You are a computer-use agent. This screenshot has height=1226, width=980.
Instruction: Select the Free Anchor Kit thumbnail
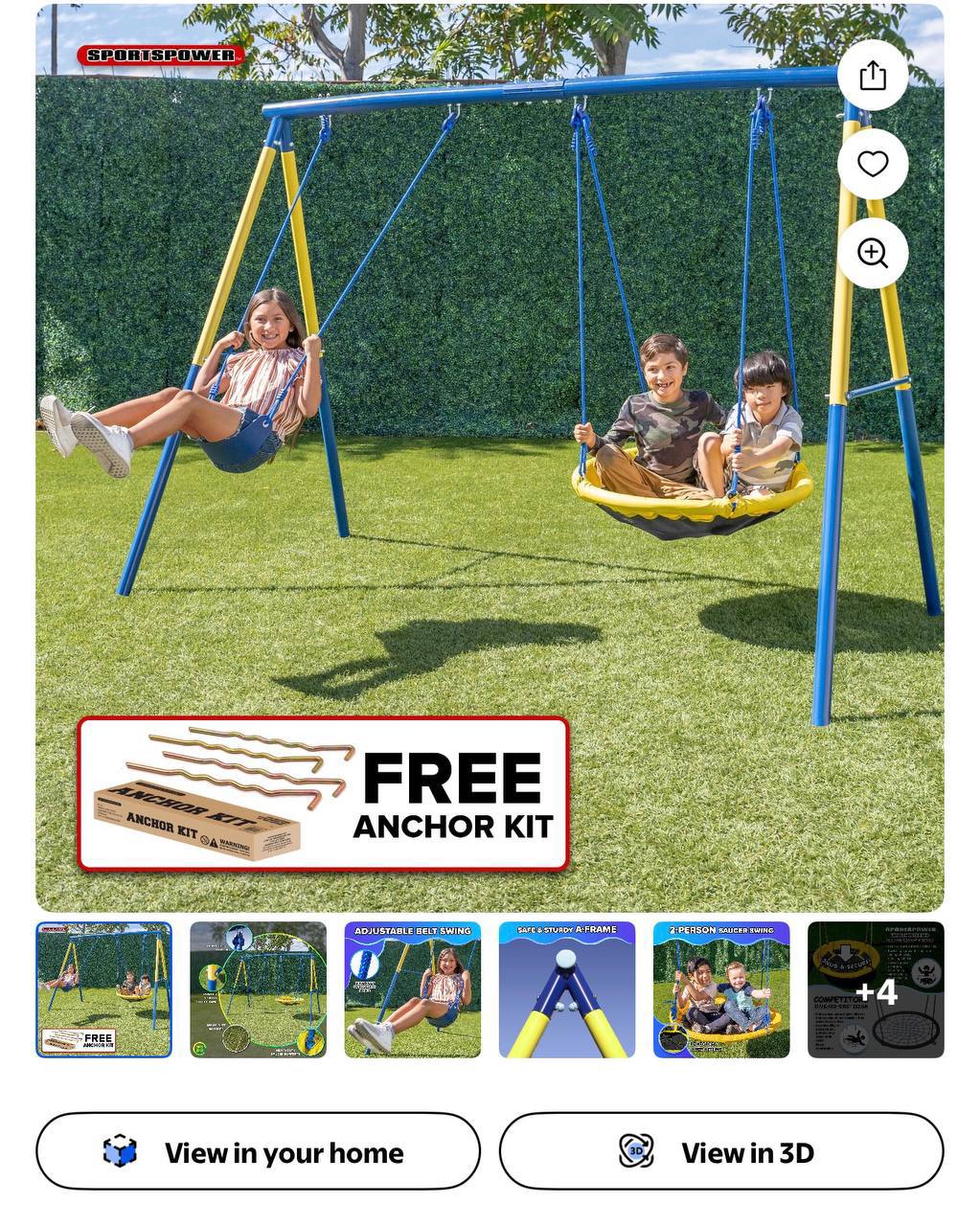[103, 989]
